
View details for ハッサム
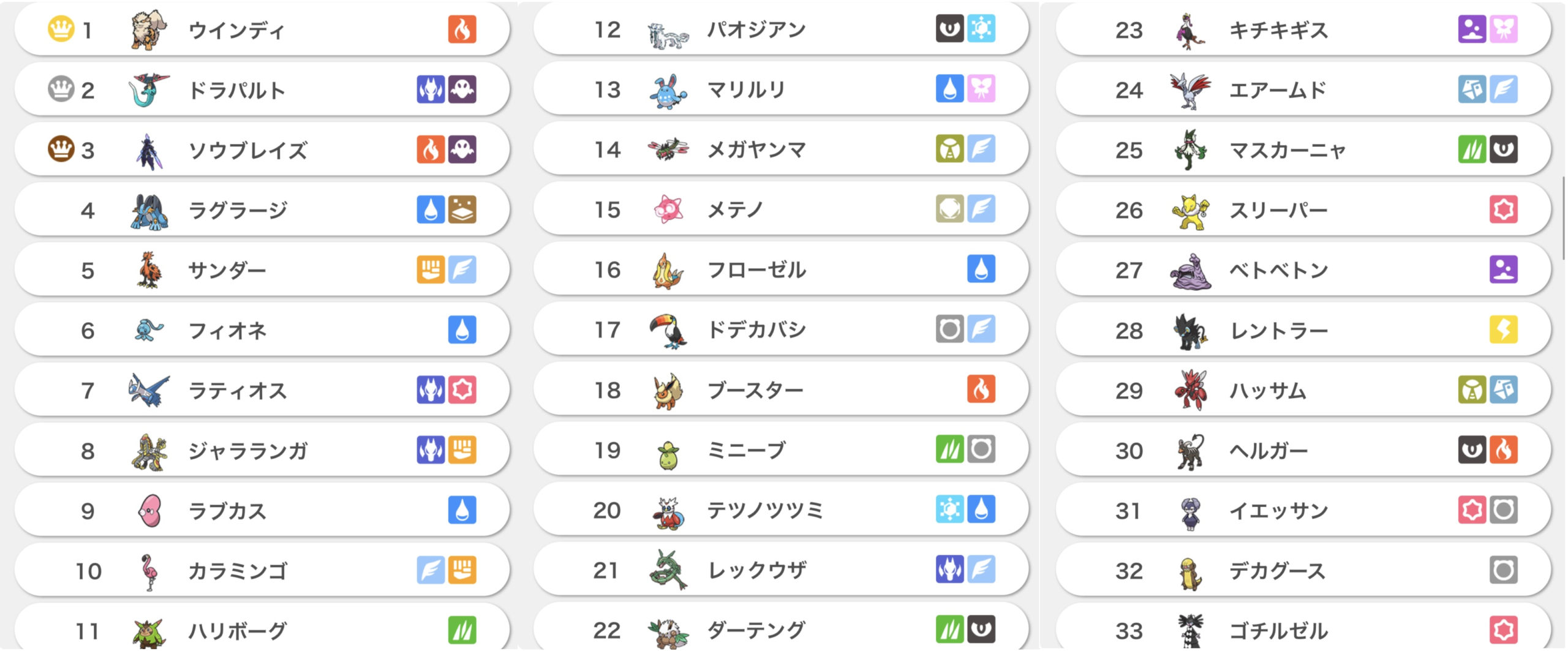click(x=1268, y=390)
